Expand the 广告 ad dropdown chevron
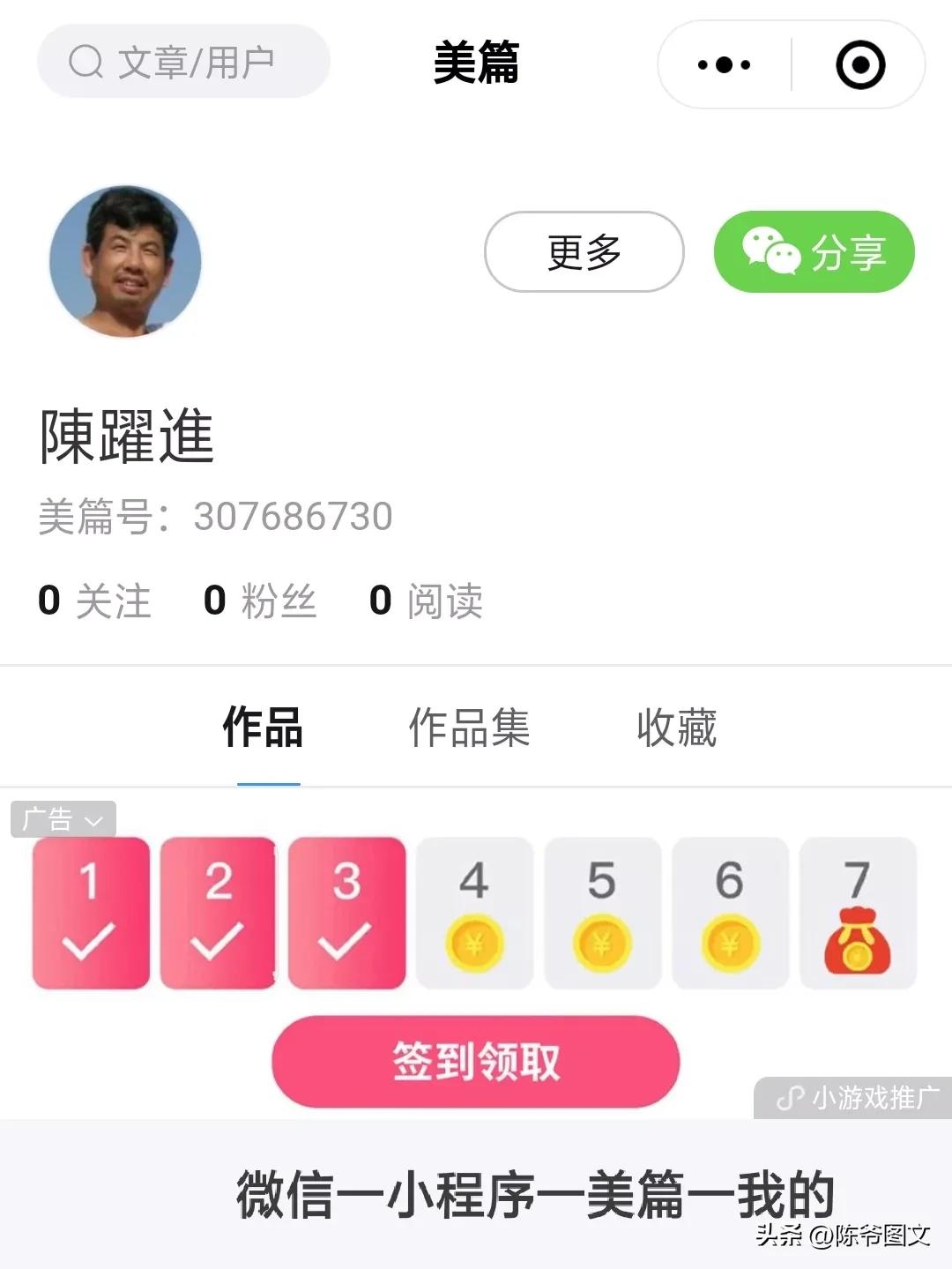This screenshot has height=1269, width=952. (x=92, y=821)
